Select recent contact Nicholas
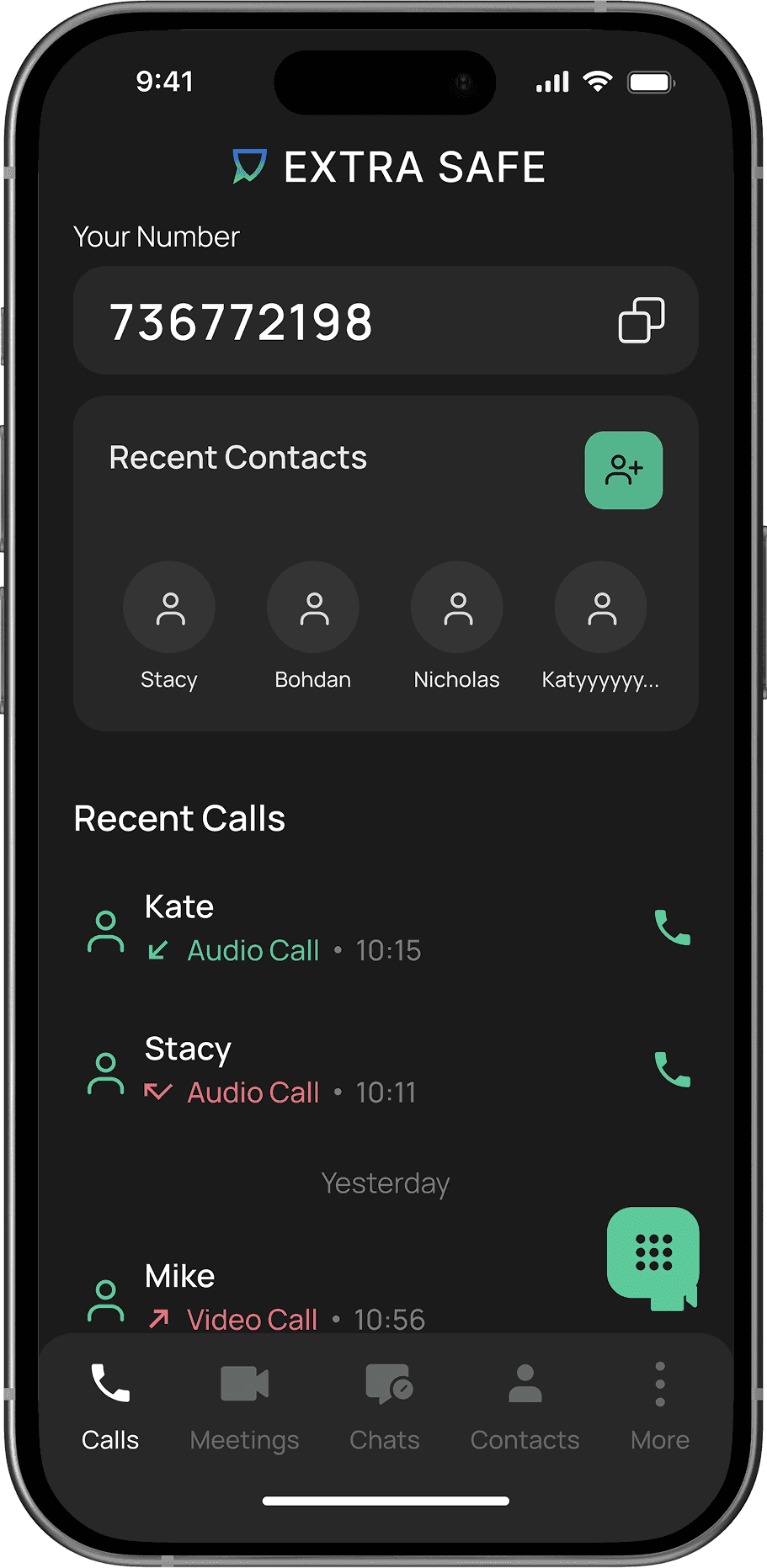The width and height of the screenshot is (767, 1568). [x=457, y=608]
